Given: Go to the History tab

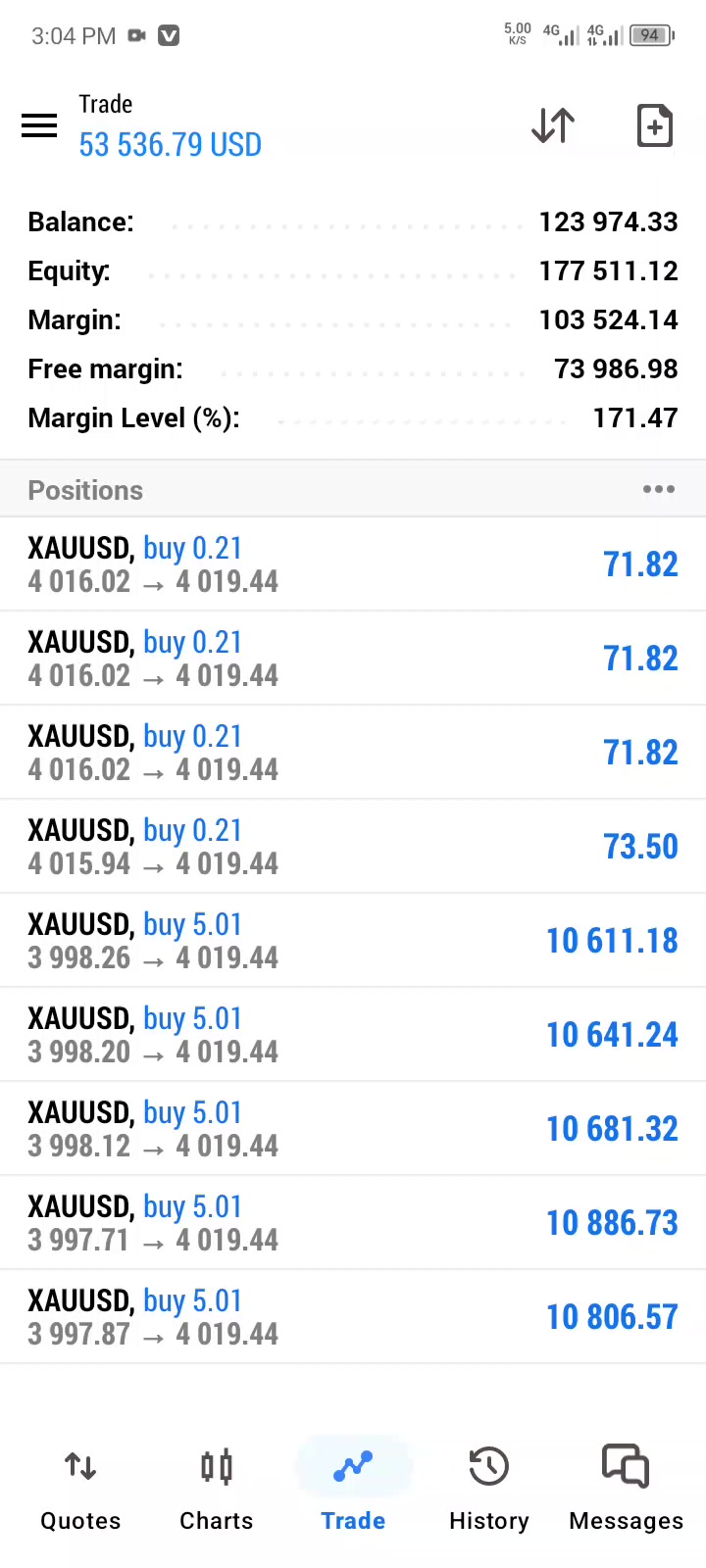Looking at the screenshot, I should (x=488, y=1490).
